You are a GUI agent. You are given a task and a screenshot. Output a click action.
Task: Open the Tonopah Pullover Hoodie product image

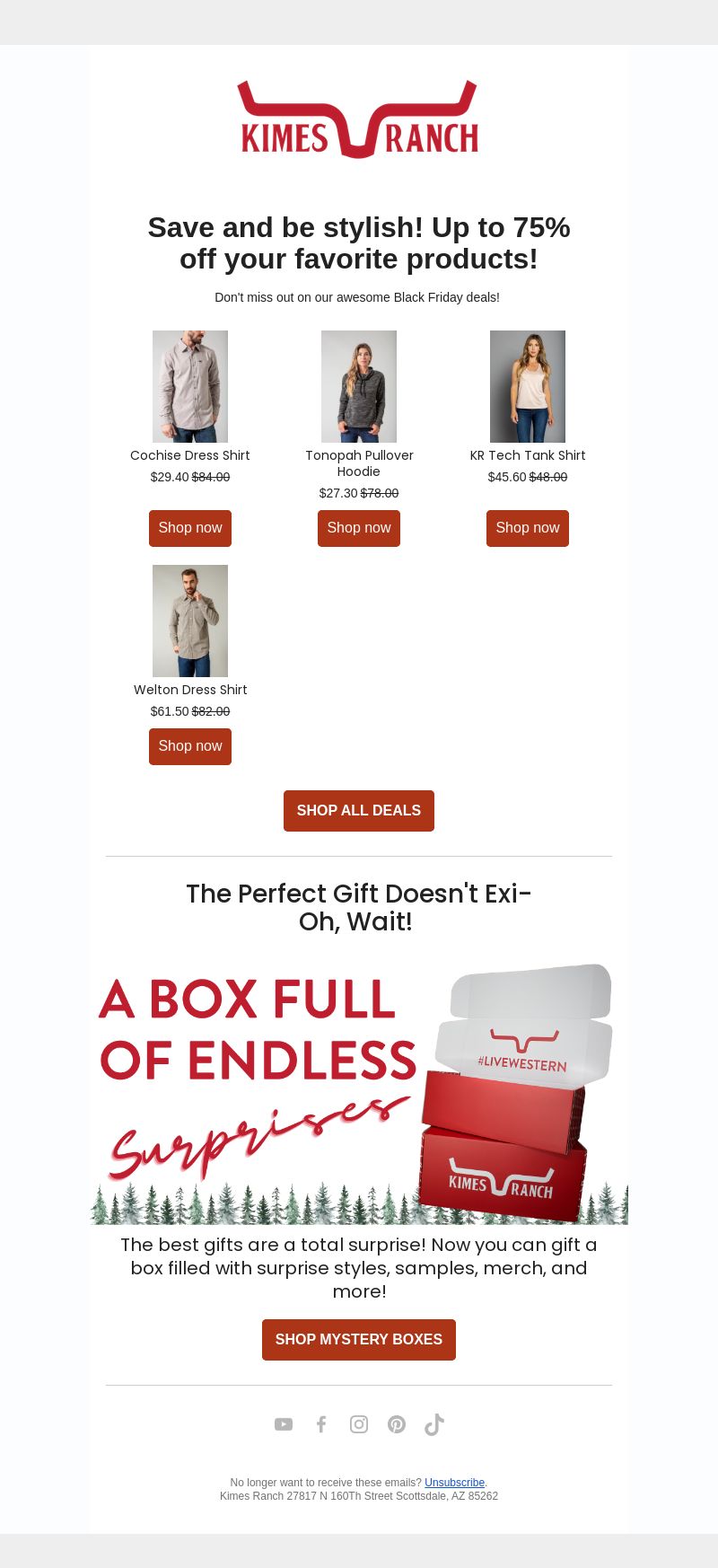359,386
